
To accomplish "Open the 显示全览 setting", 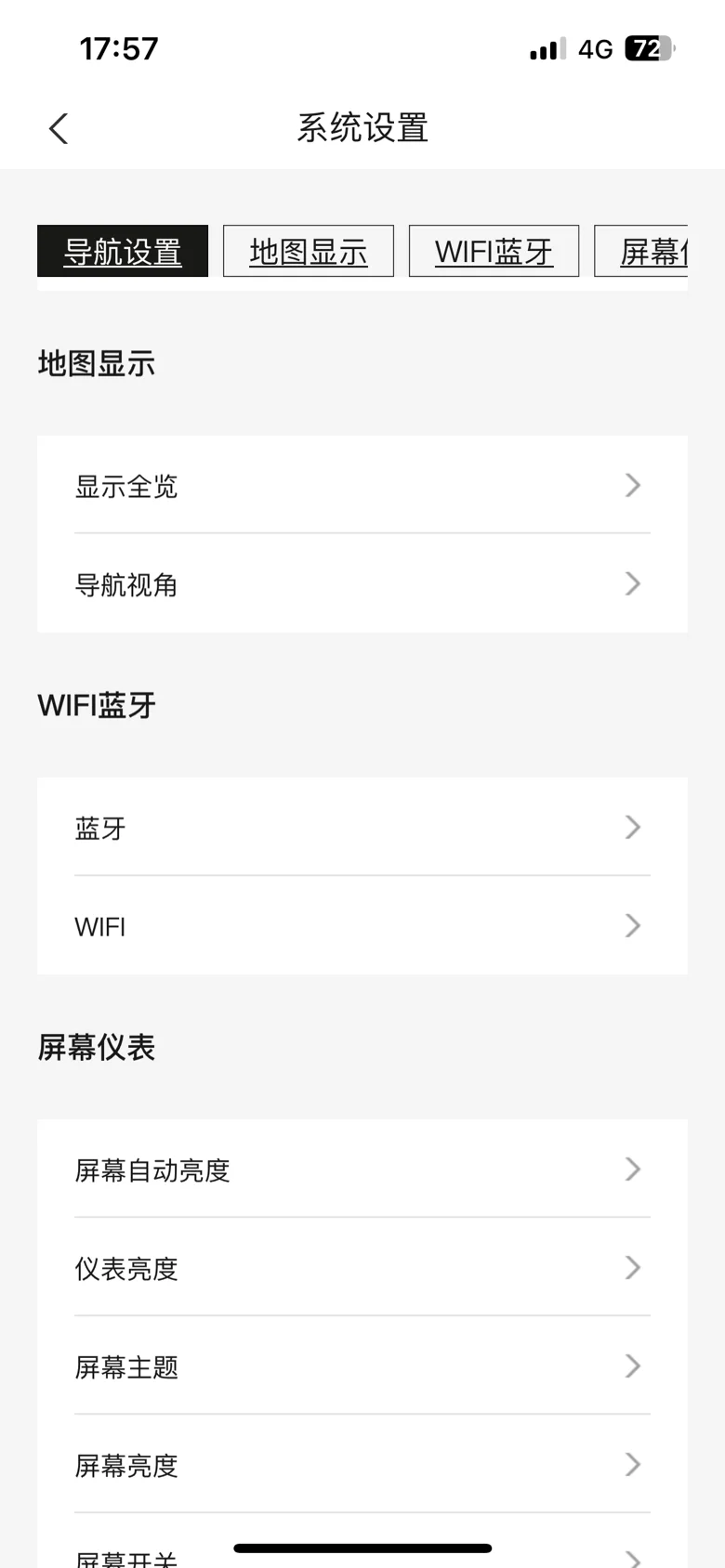I will [x=362, y=485].
